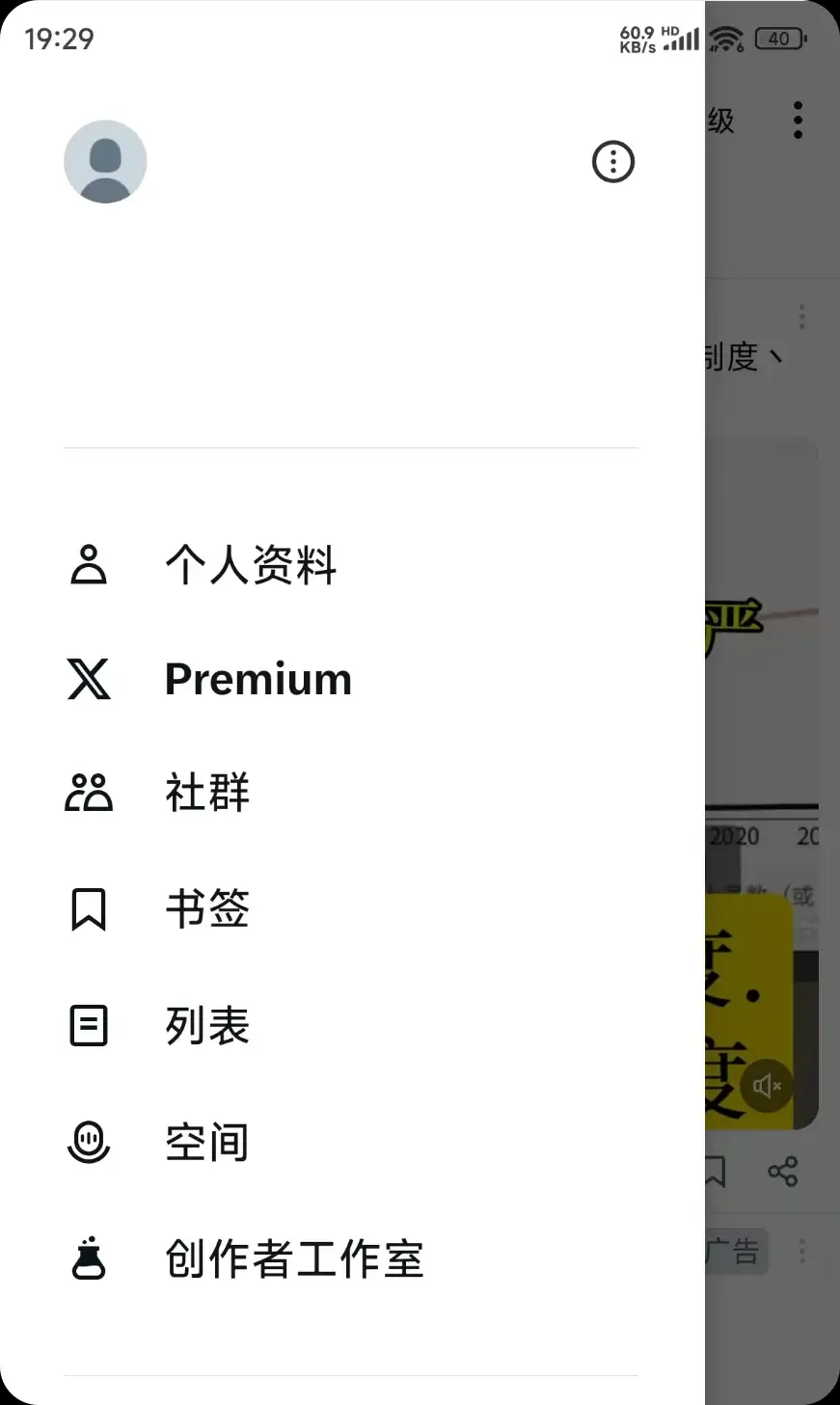The image size is (840, 1405).
Task: Go to Premium subscription
Action: 257,679
